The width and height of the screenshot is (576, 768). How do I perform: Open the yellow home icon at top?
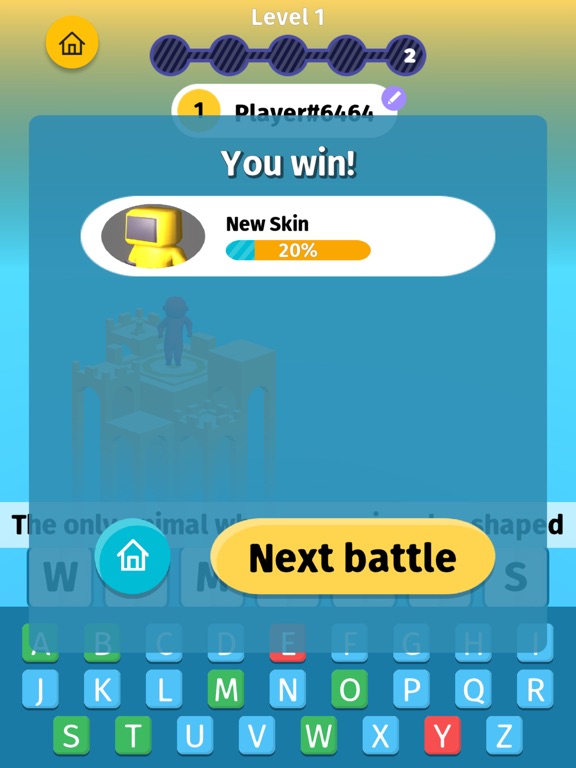72,43
